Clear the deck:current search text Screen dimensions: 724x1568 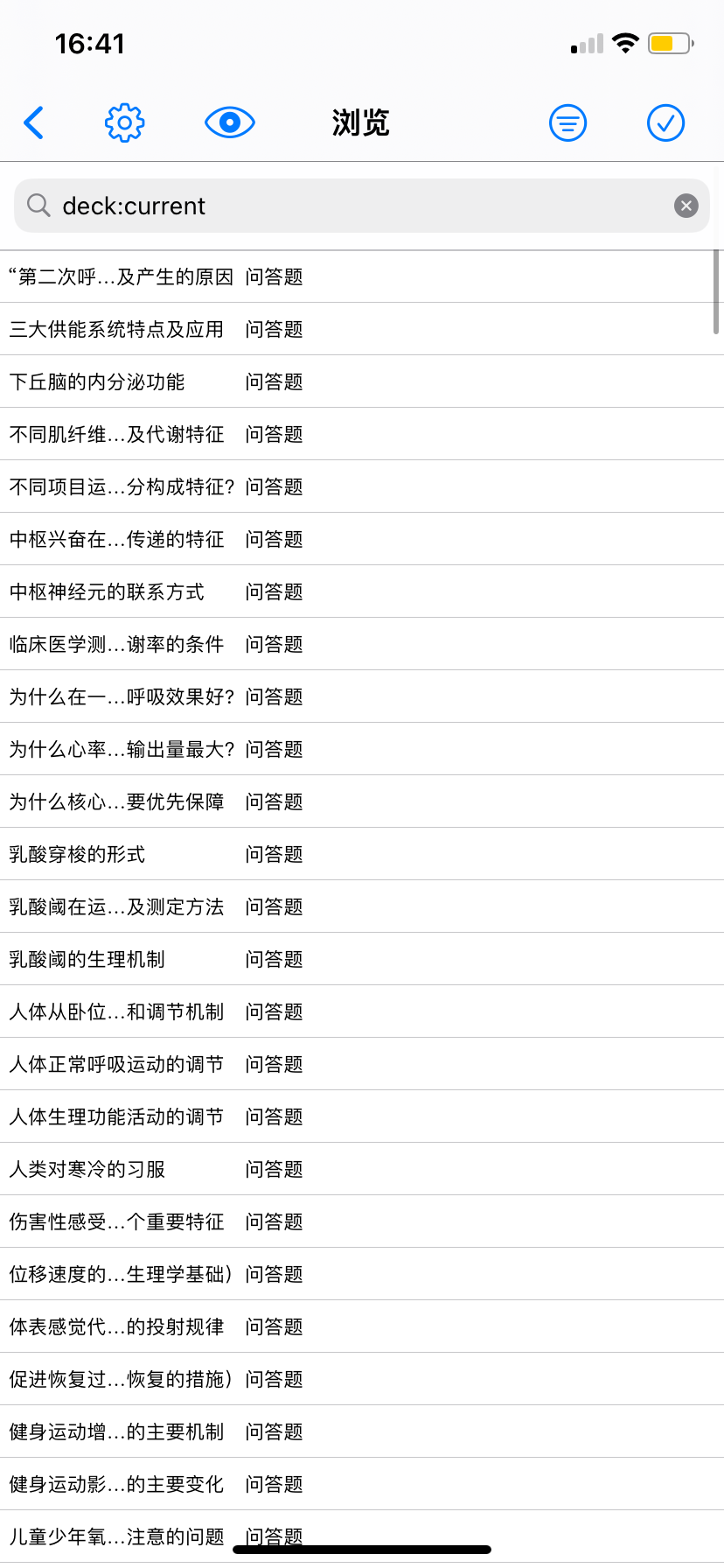pyautogui.click(x=686, y=206)
